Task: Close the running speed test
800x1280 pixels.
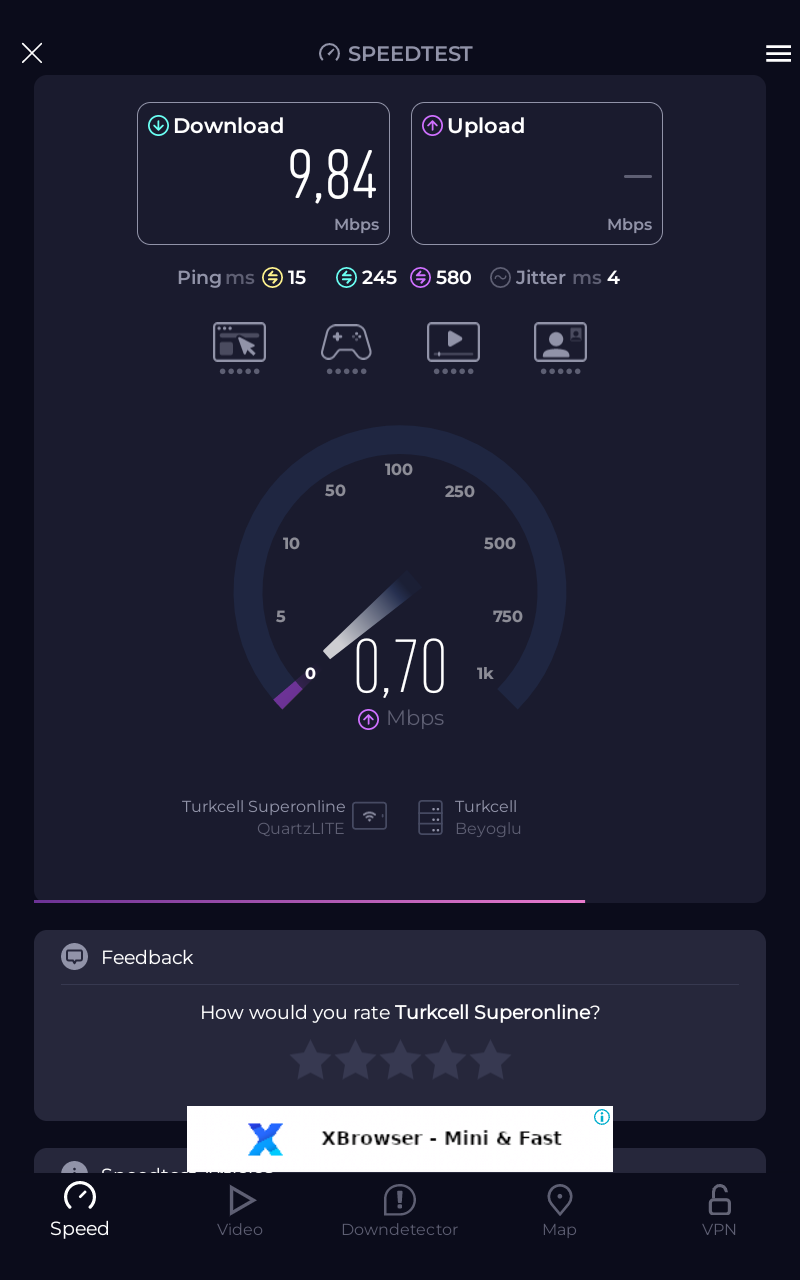Action: [32, 53]
